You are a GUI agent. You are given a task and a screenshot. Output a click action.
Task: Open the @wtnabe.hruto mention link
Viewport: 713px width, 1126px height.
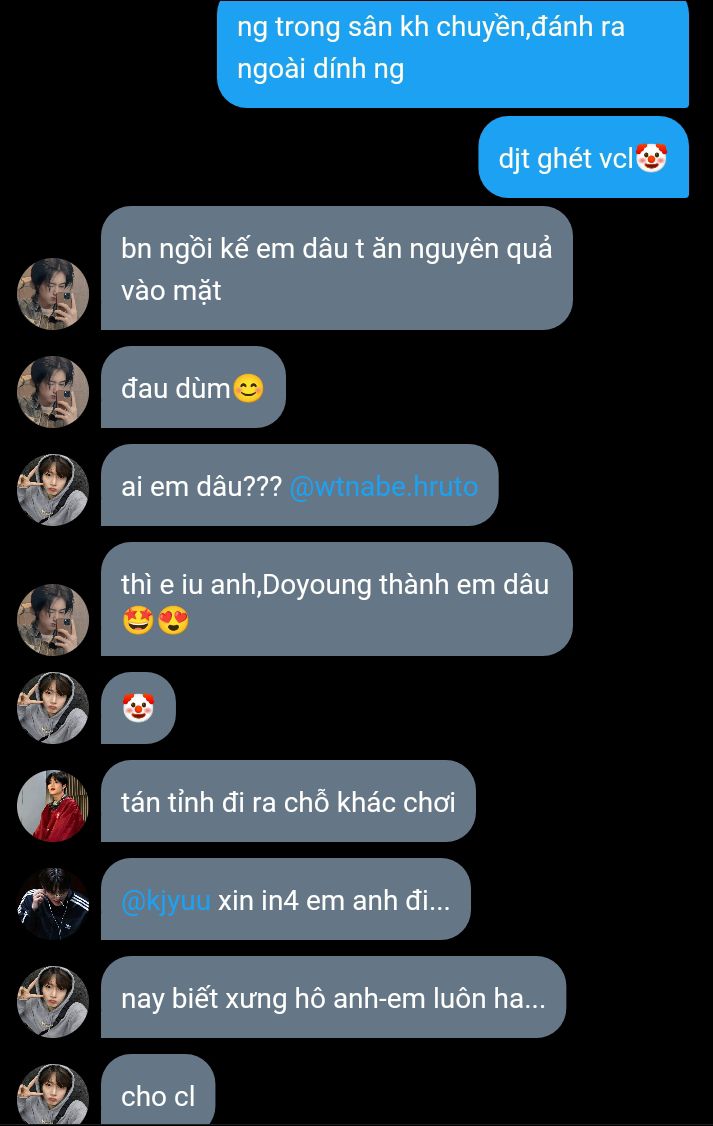(383, 487)
